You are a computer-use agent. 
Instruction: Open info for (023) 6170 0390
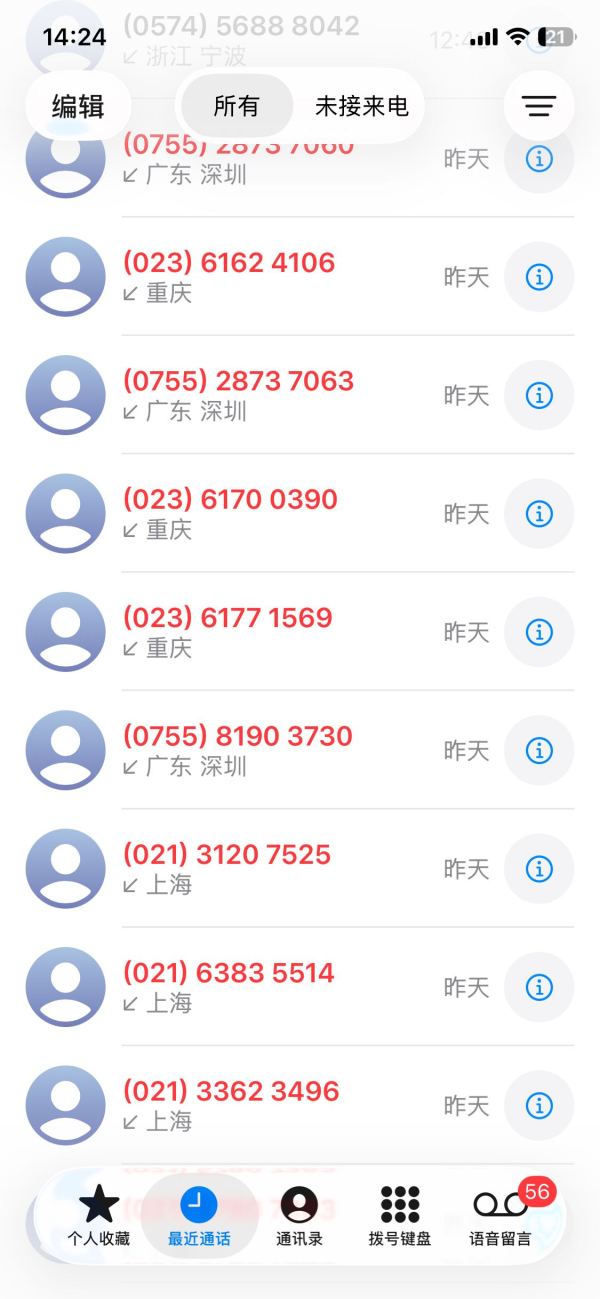[539, 514]
